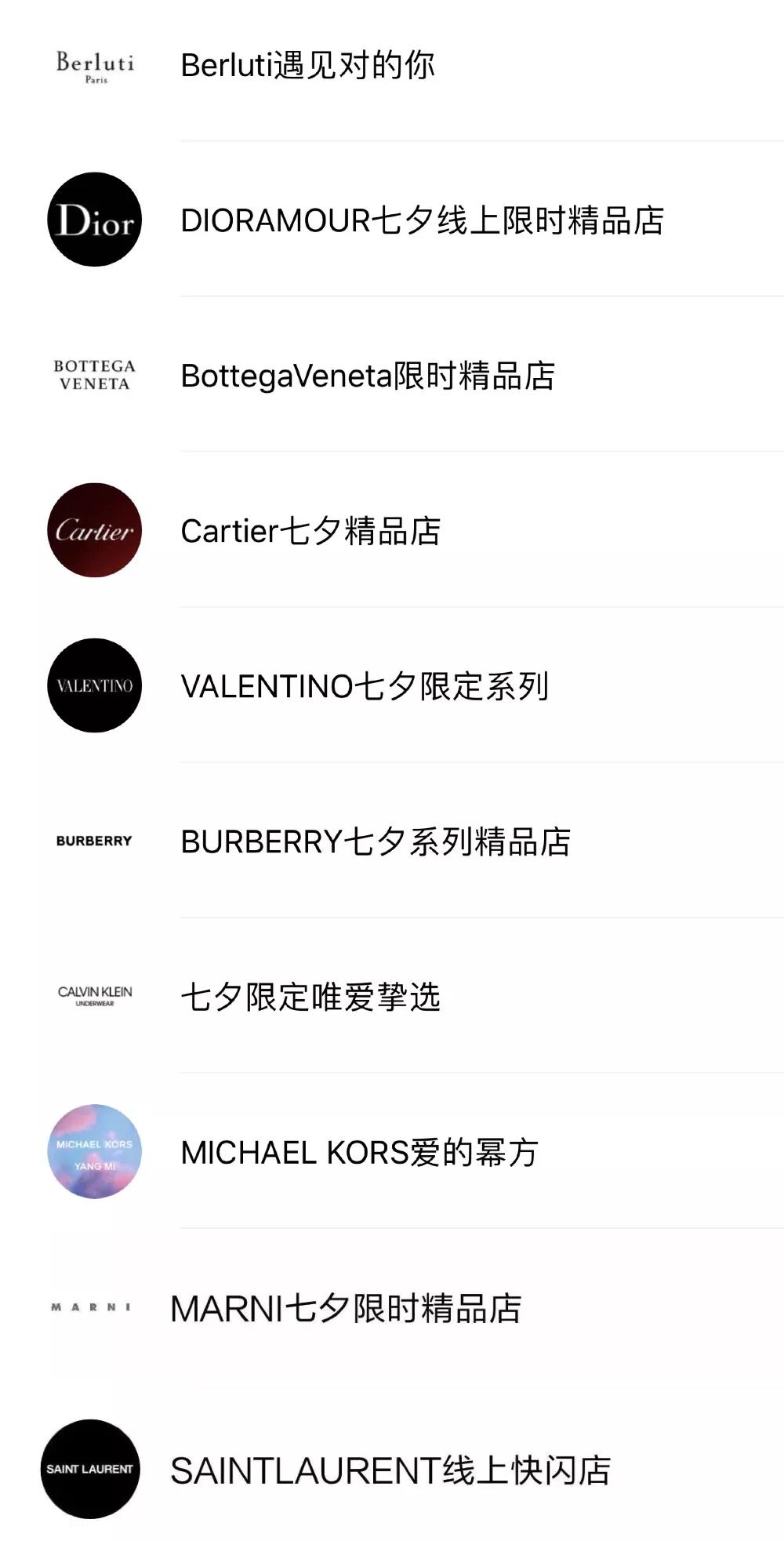Screen dimensions: 784x1541
Task: Click the Burberry wordmark logo
Action: coord(94,840)
